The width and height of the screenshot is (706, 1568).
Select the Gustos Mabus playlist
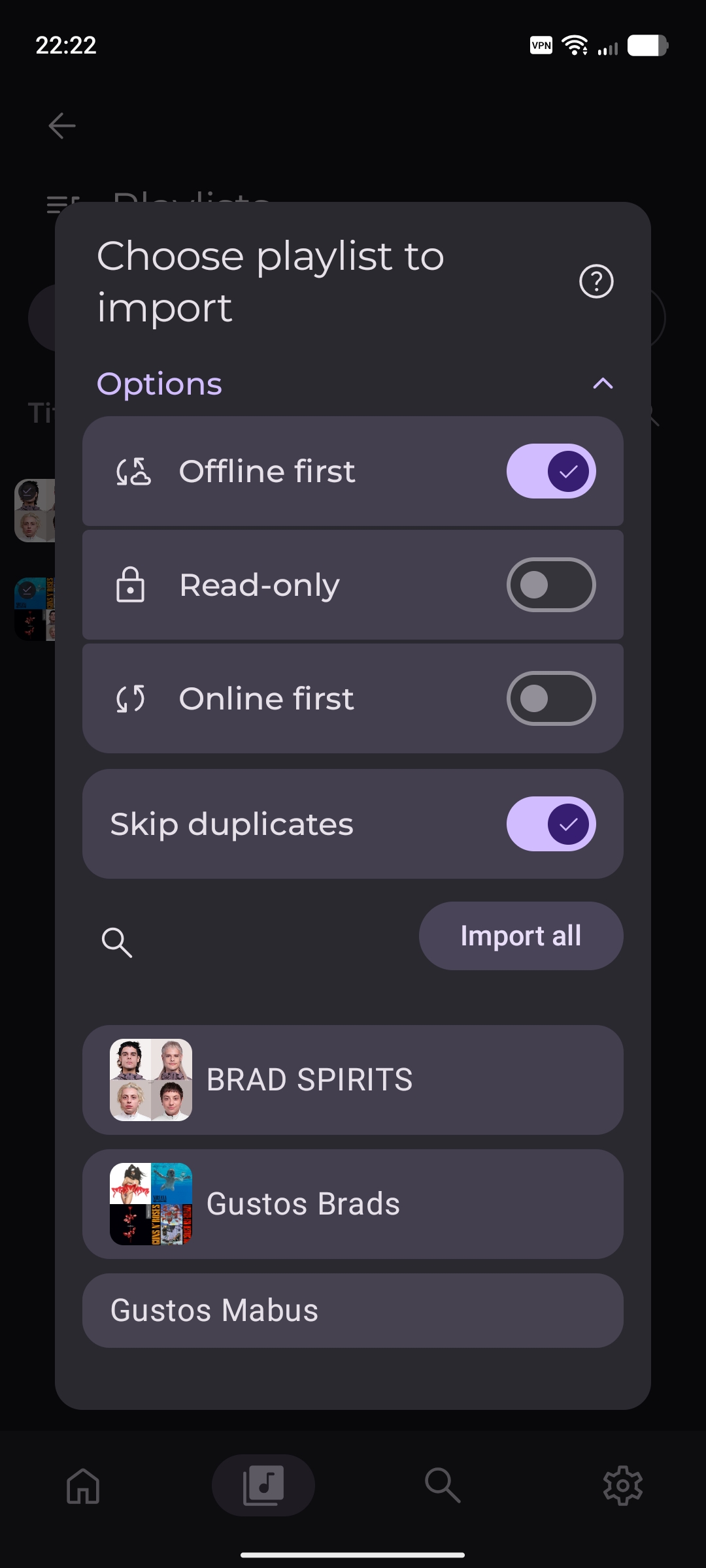coord(353,1311)
